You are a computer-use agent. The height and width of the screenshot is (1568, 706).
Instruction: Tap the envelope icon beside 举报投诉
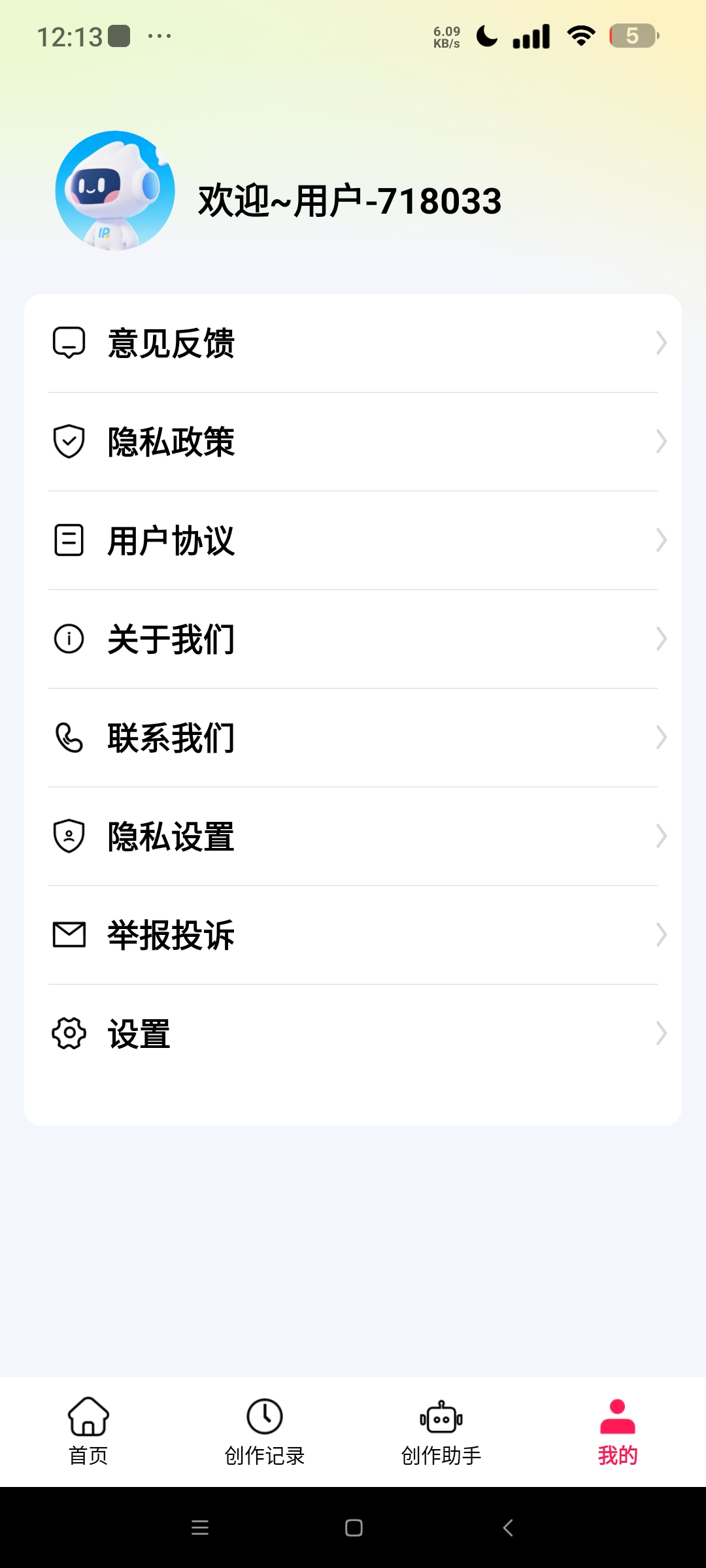[69, 935]
